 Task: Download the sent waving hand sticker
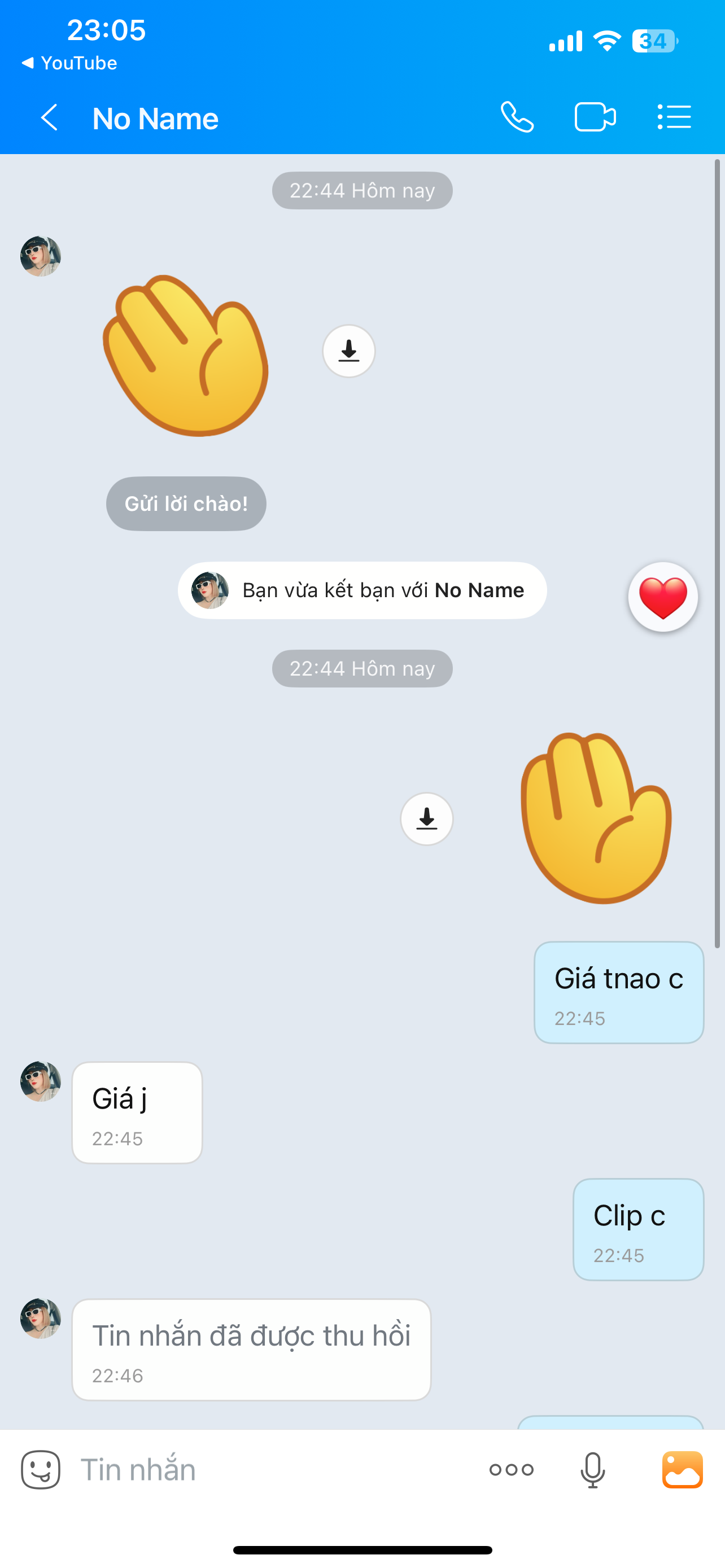(x=426, y=818)
